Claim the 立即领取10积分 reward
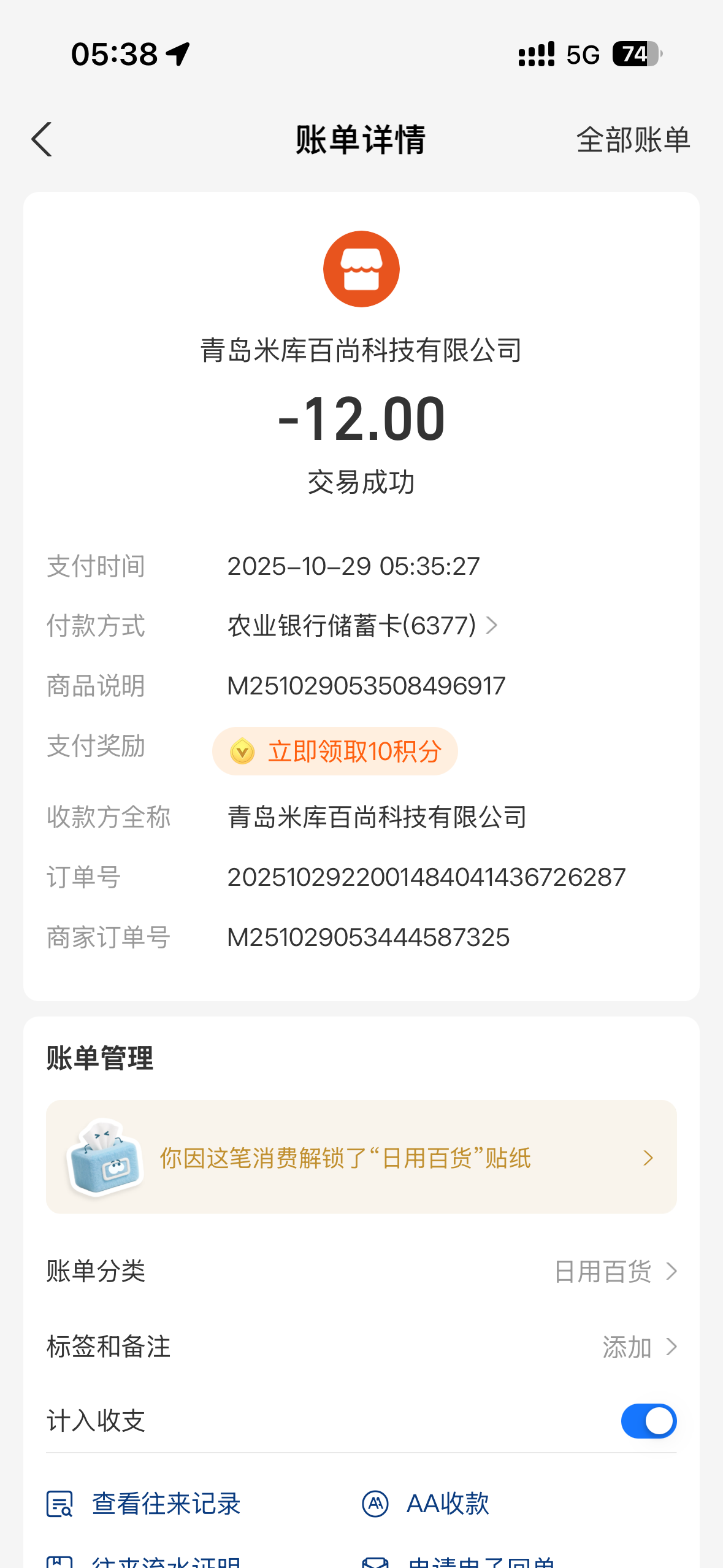 pos(335,751)
